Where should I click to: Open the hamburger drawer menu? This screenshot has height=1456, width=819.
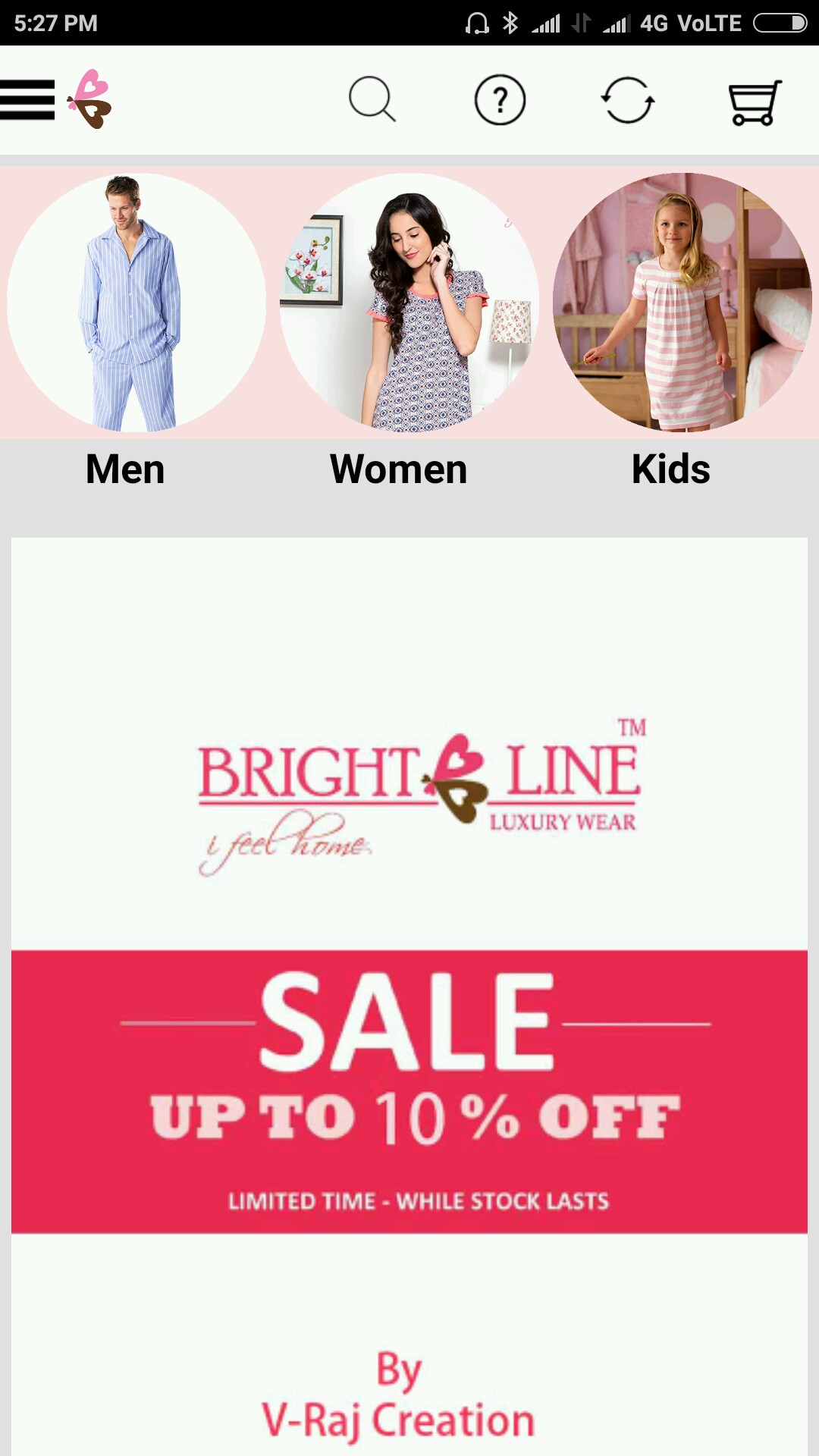click(x=27, y=100)
